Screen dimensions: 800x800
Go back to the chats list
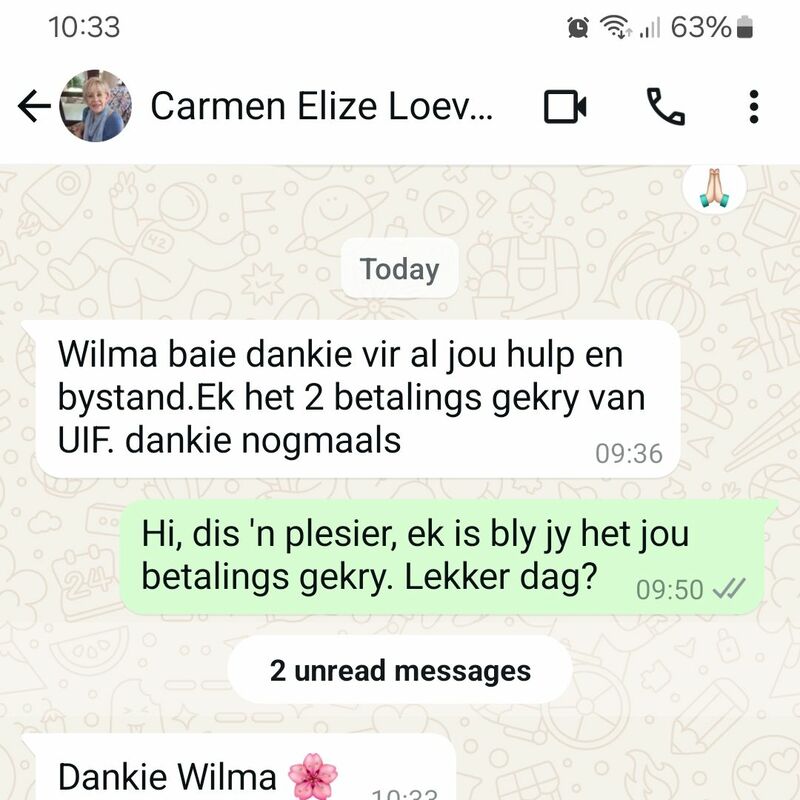[33, 106]
